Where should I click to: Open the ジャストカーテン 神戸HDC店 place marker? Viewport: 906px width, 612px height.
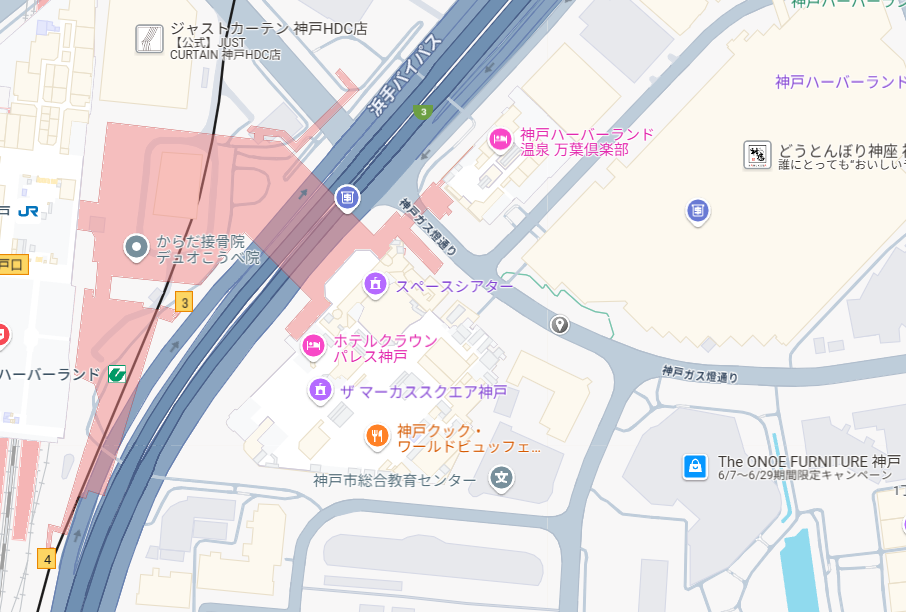tap(149, 39)
